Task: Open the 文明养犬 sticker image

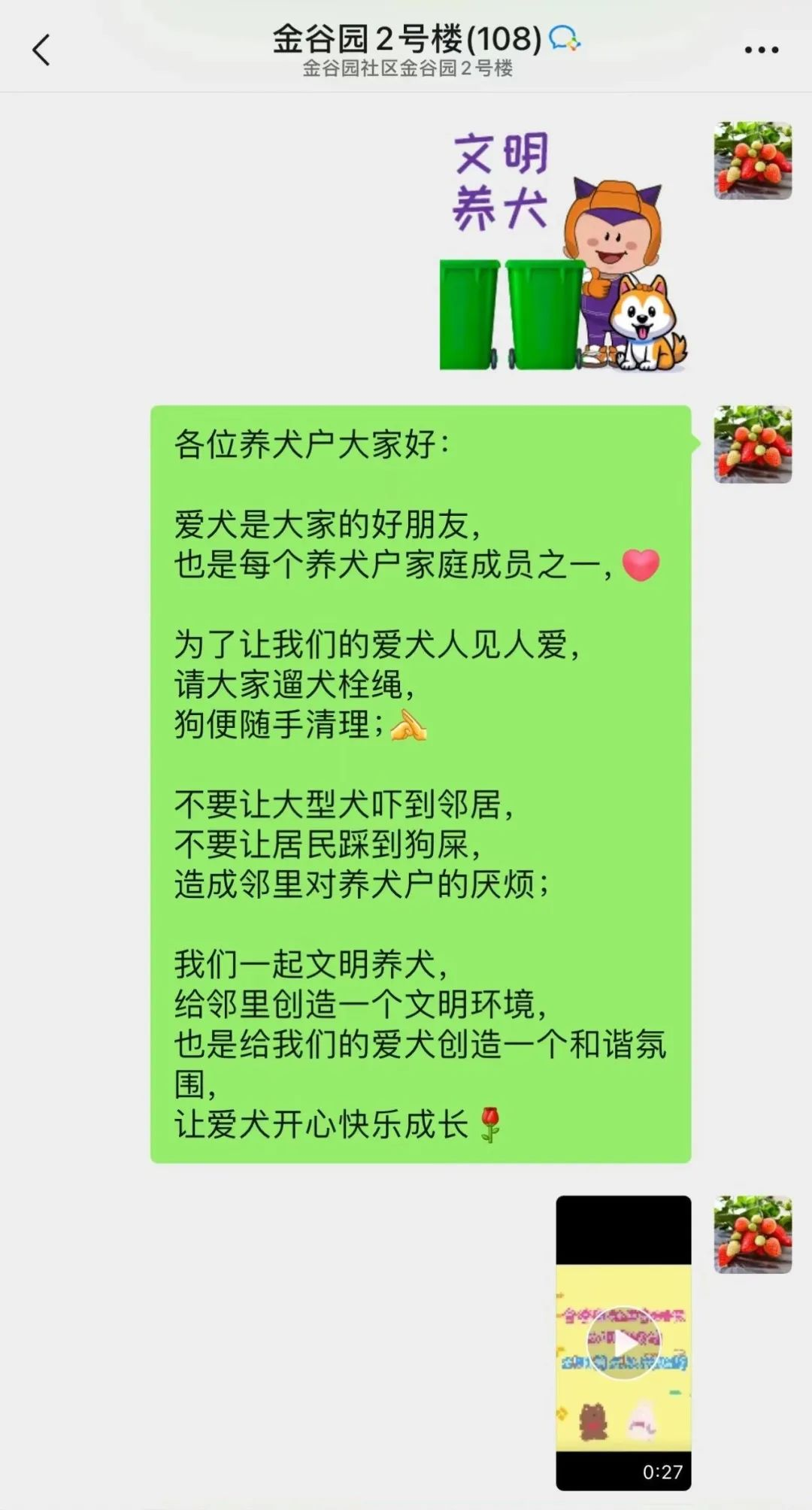Action: pyautogui.click(x=562, y=252)
